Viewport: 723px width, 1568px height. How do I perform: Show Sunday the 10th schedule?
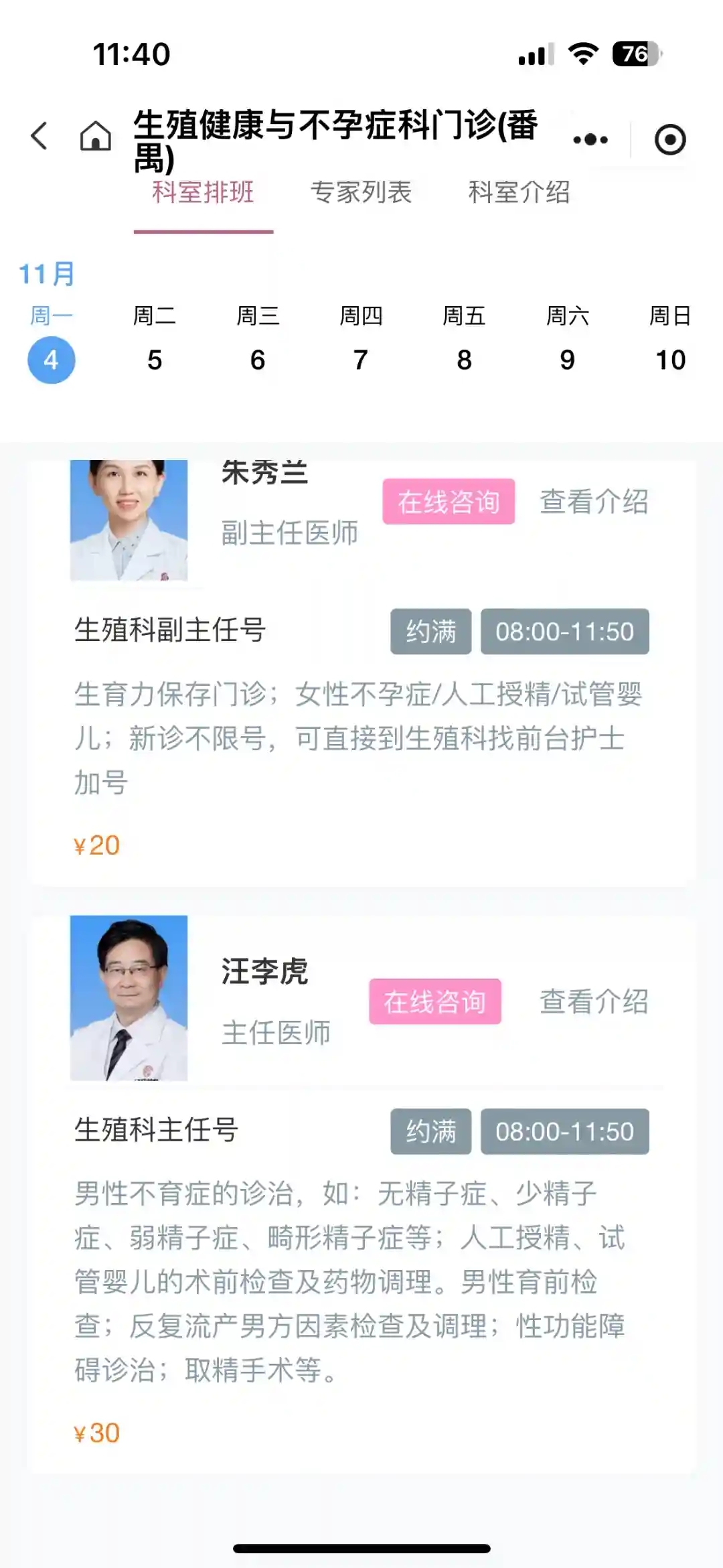pyautogui.click(x=670, y=360)
